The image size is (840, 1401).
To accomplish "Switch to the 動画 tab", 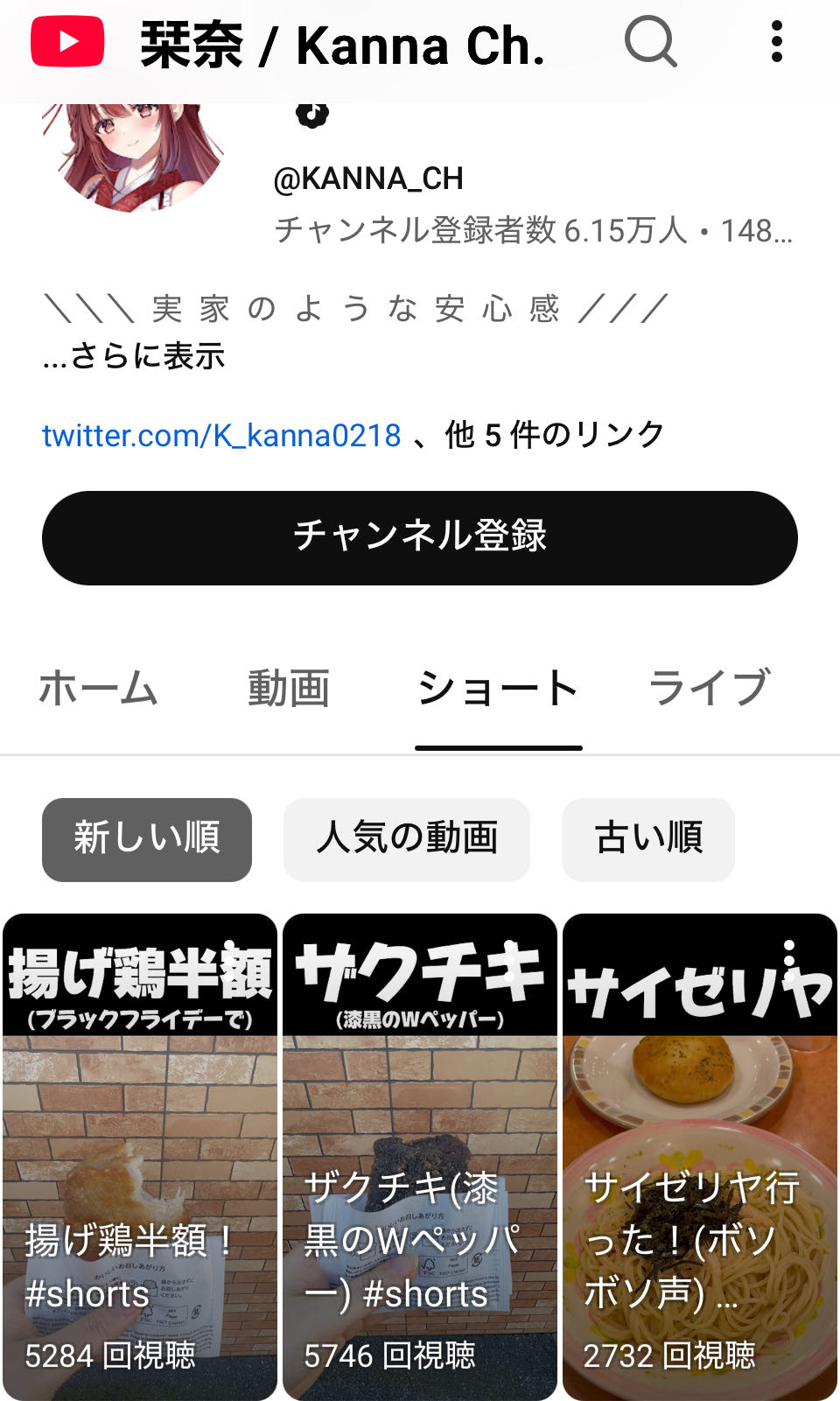I will (288, 688).
